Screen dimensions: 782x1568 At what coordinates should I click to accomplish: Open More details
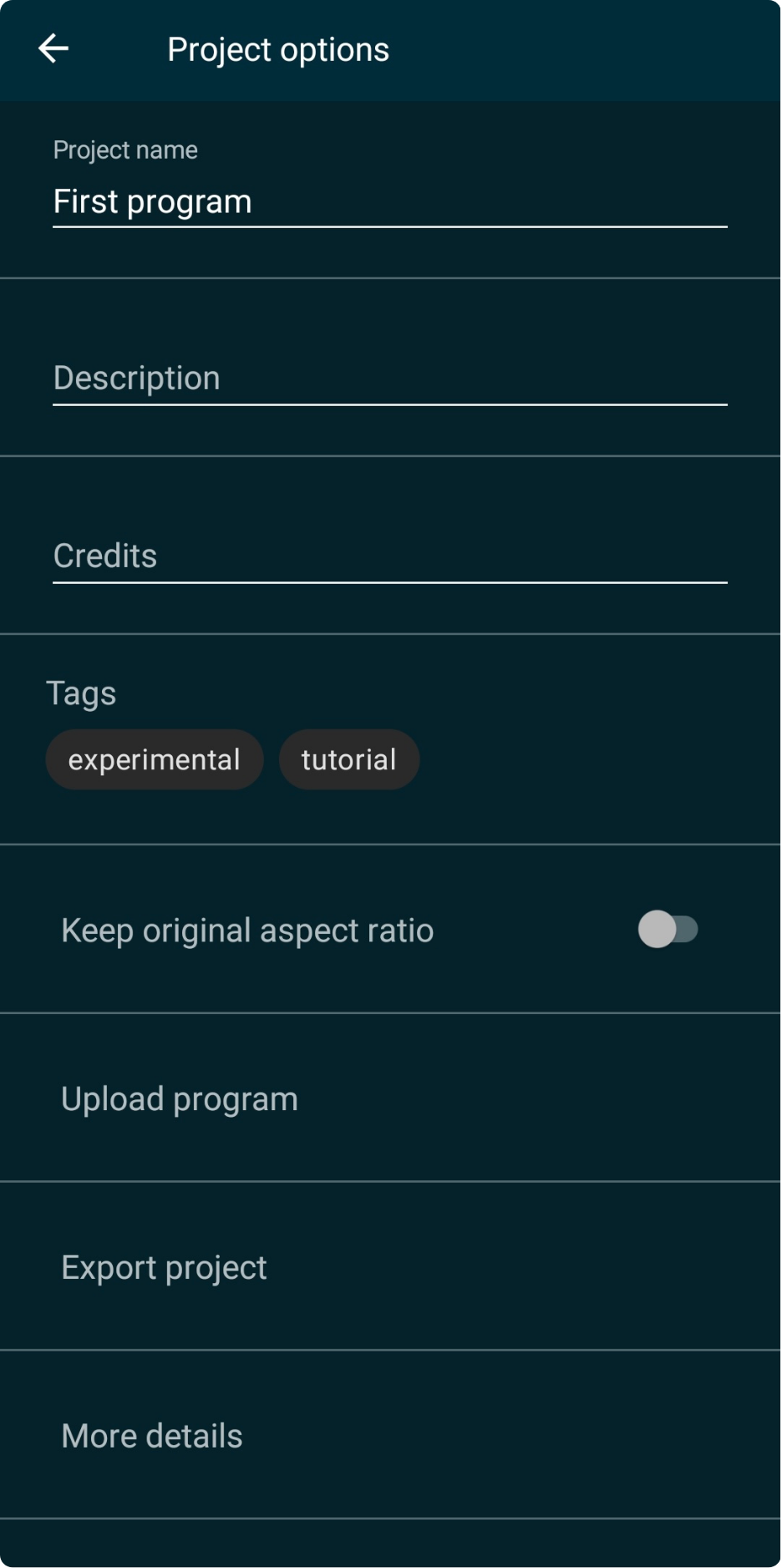point(151,1434)
